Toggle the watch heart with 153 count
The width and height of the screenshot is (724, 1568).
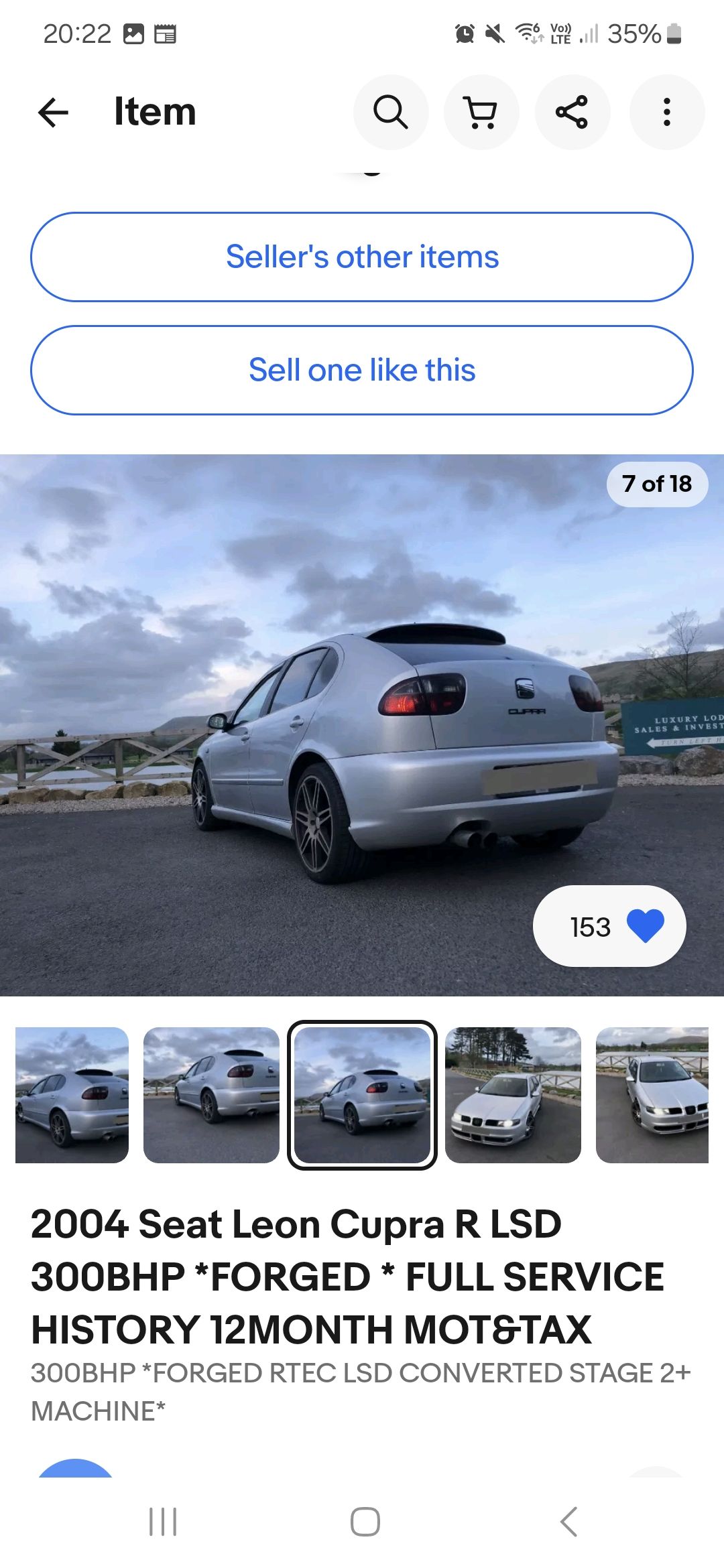[x=644, y=926]
